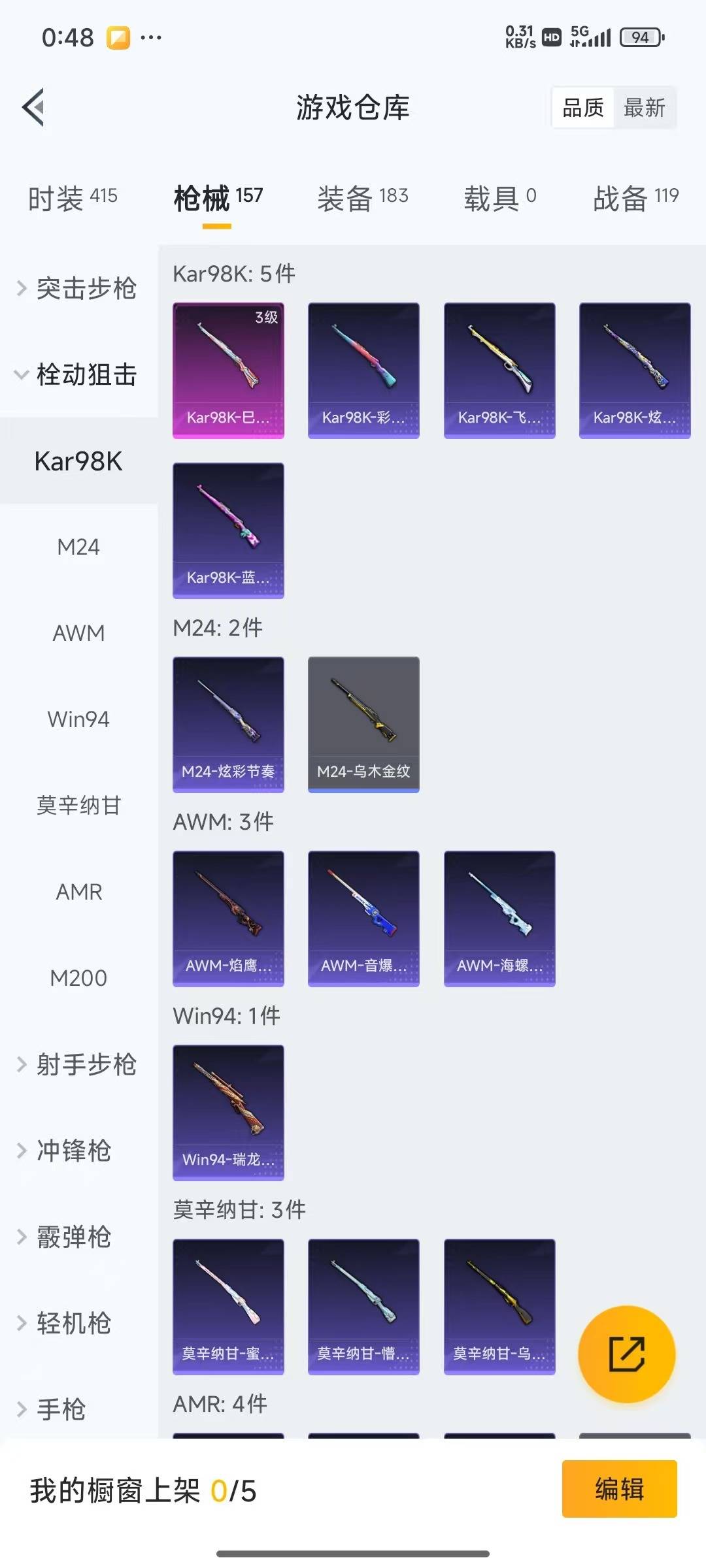The image size is (706, 1568).
Task: View the AWM-音爆 skin
Action: [x=363, y=919]
